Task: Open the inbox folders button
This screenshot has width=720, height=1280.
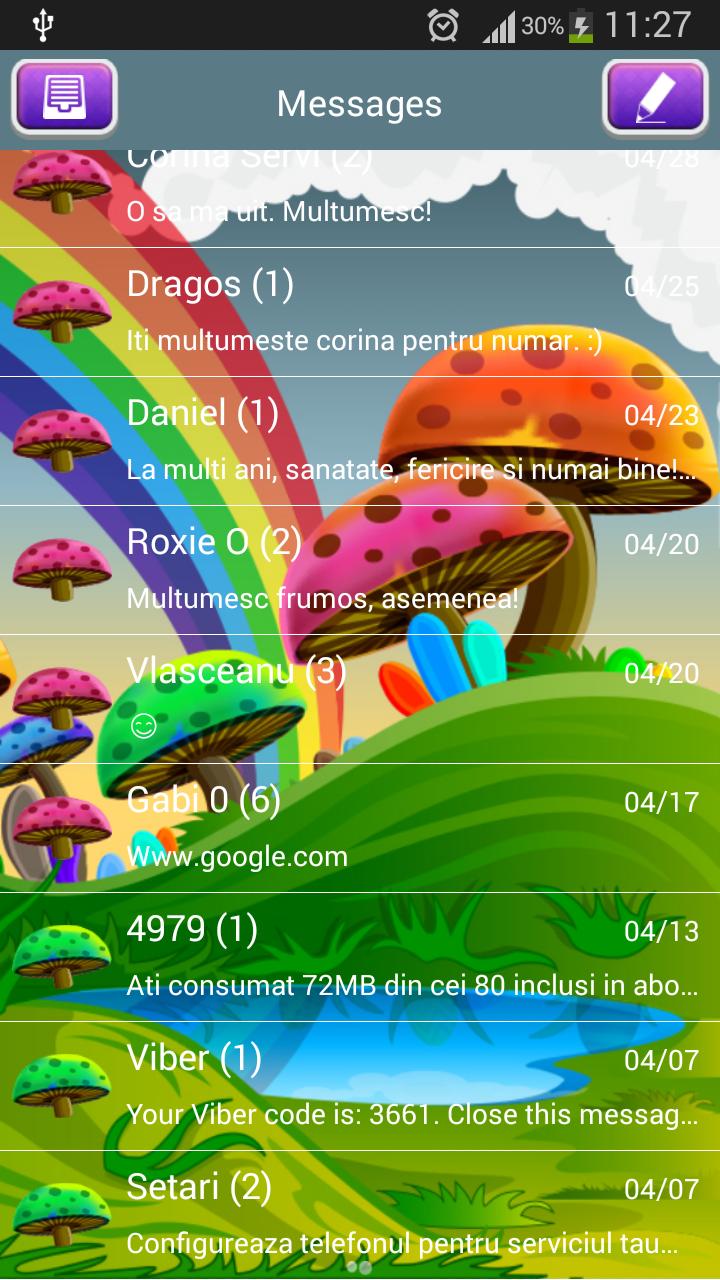Action: tap(64, 99)
